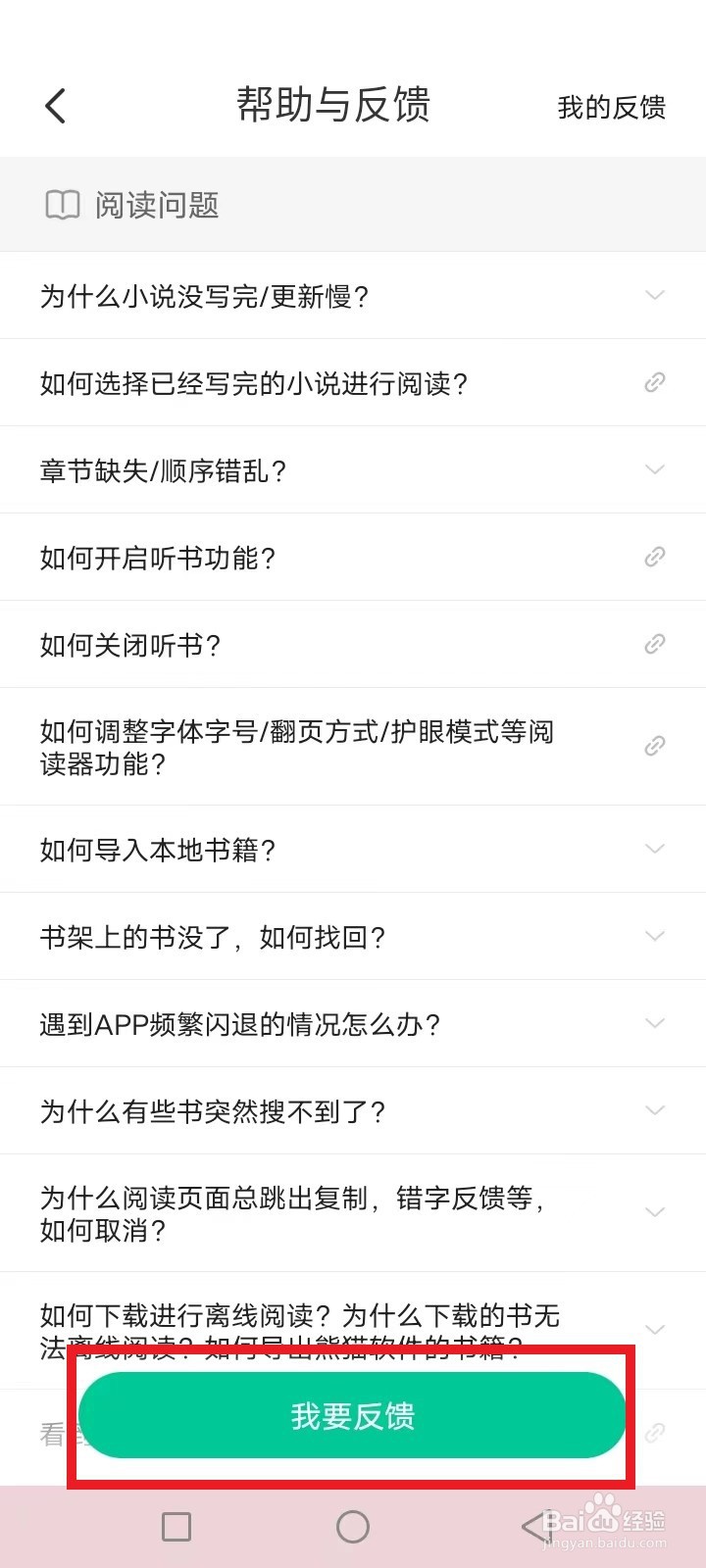The image size is (706, 1568).
Task: Expand 为什么有些书突然搜不到了 answer
Action: [x=353, y=1111]
